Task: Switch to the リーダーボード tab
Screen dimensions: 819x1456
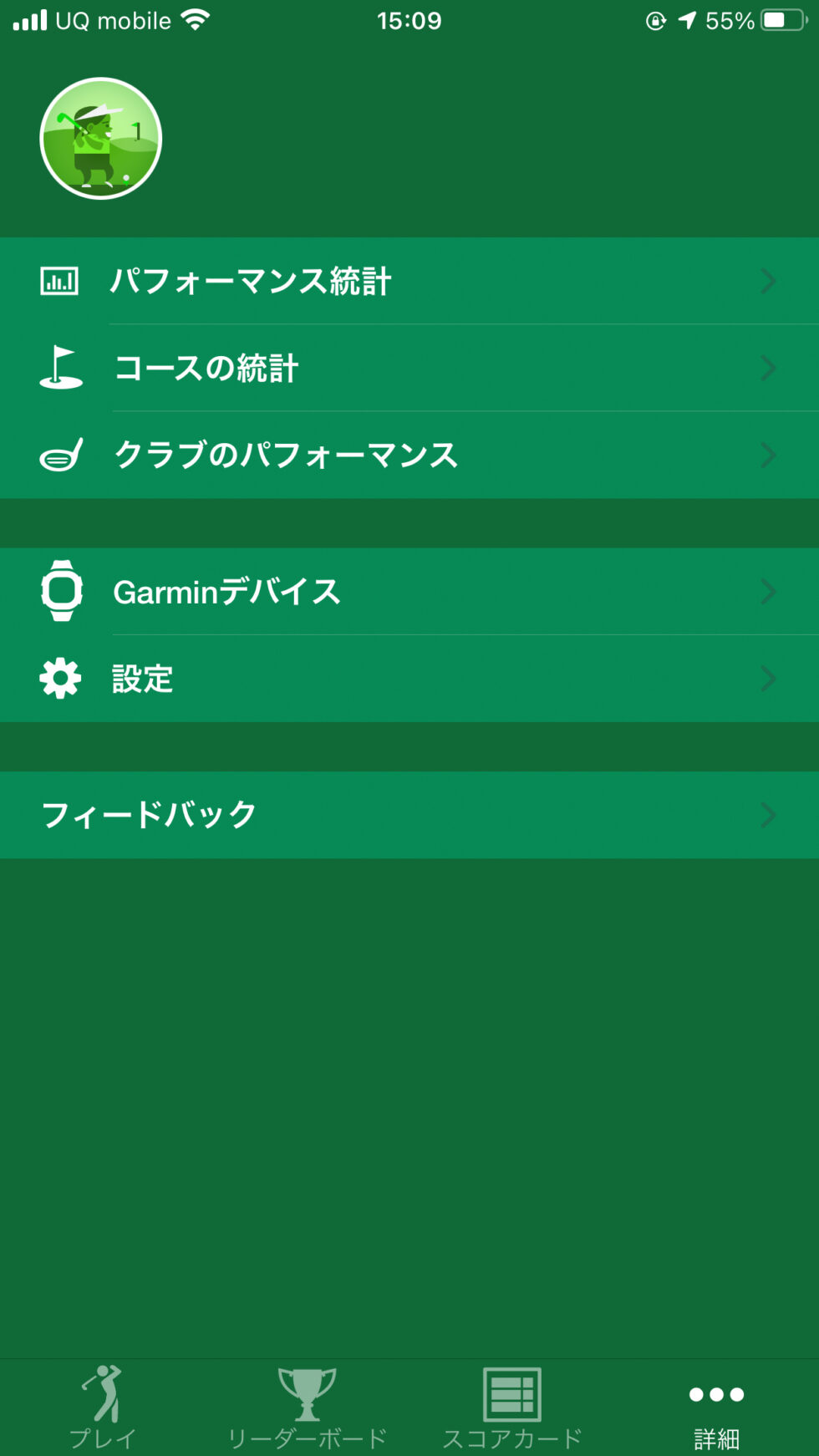Action: click(308, 1408)
